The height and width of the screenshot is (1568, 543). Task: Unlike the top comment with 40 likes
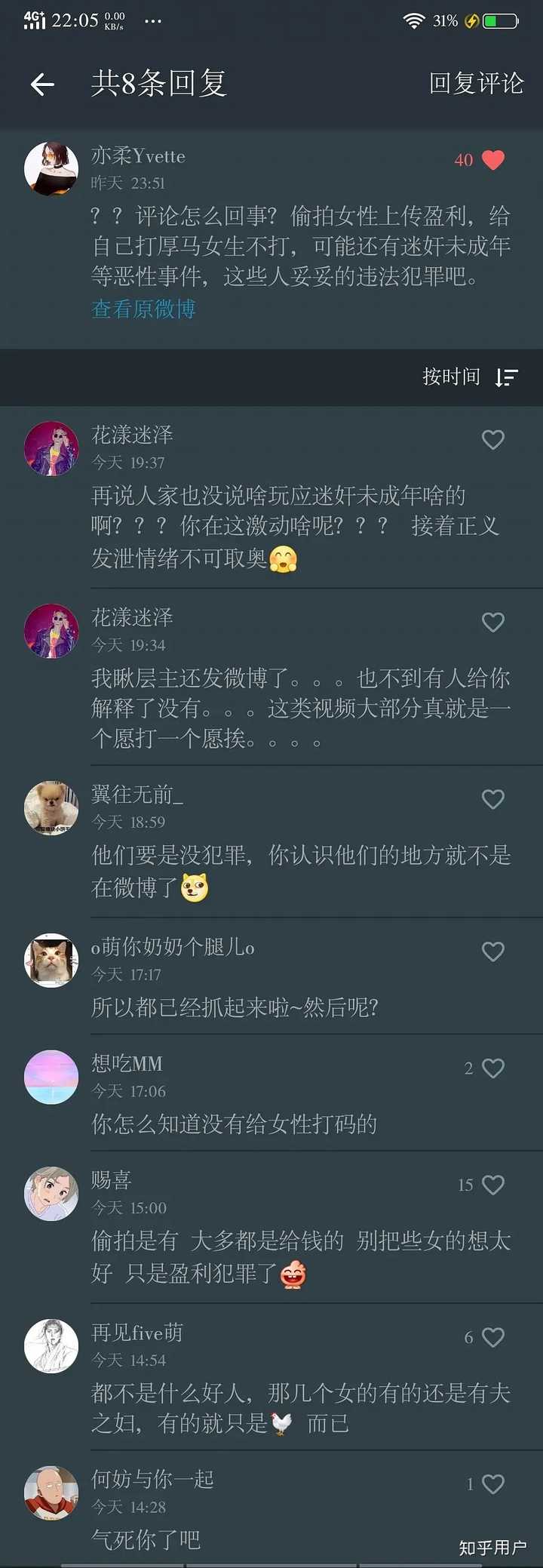point(492,160)
